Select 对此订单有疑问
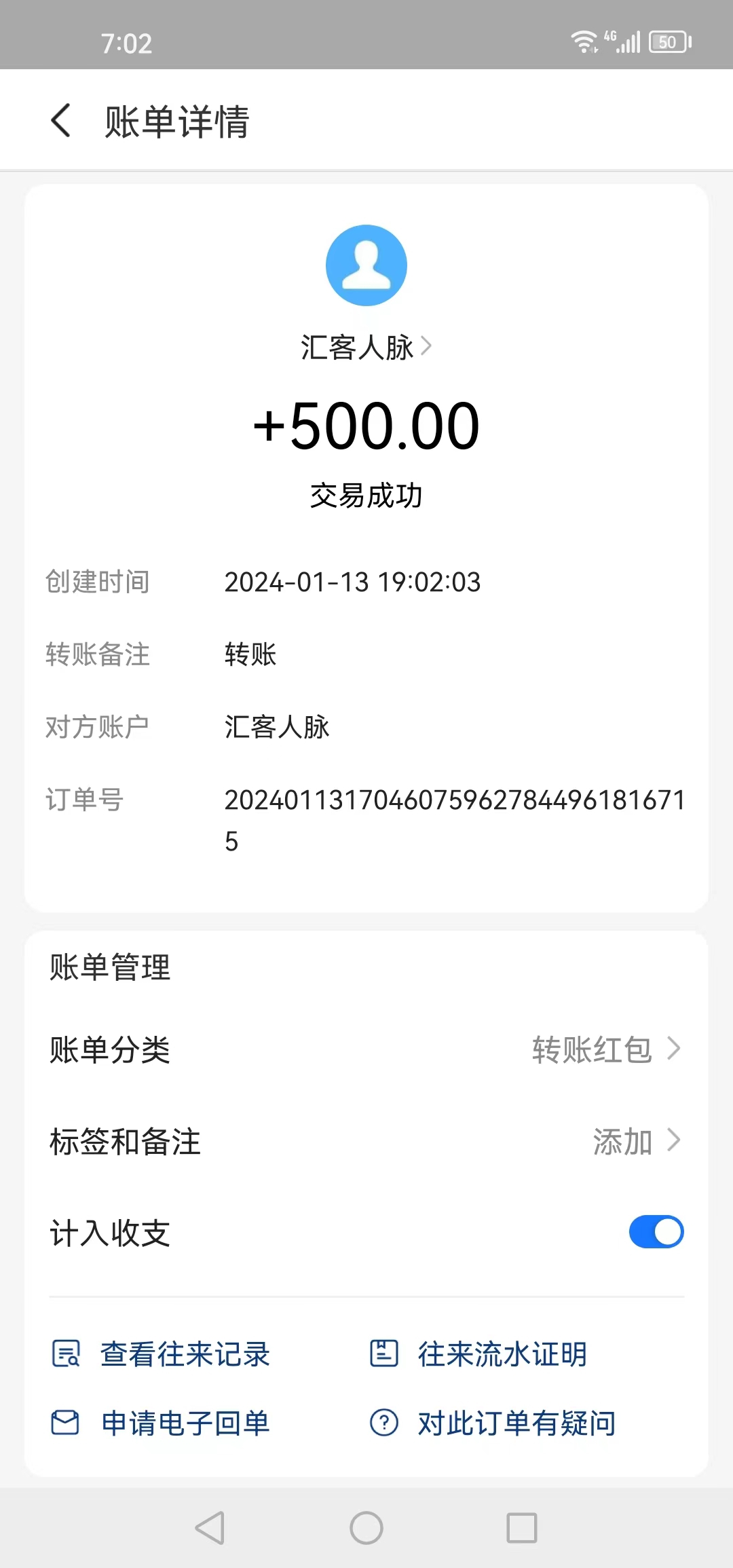Viewport: 733px width, 1568px height. [493, 1423]
